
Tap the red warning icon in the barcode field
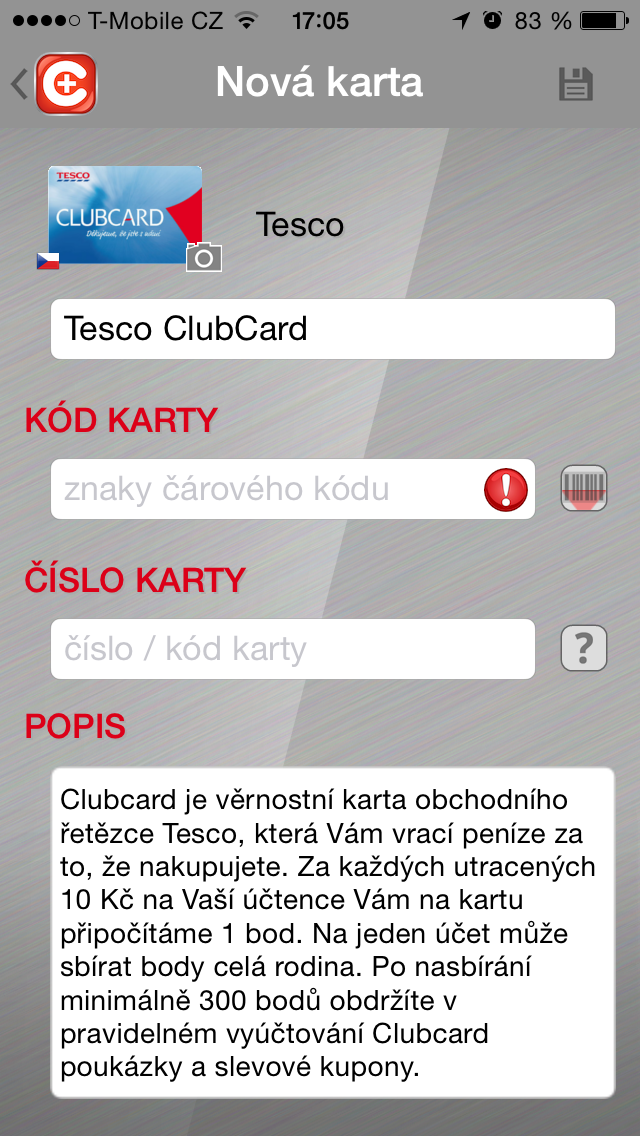pos(506,489)
